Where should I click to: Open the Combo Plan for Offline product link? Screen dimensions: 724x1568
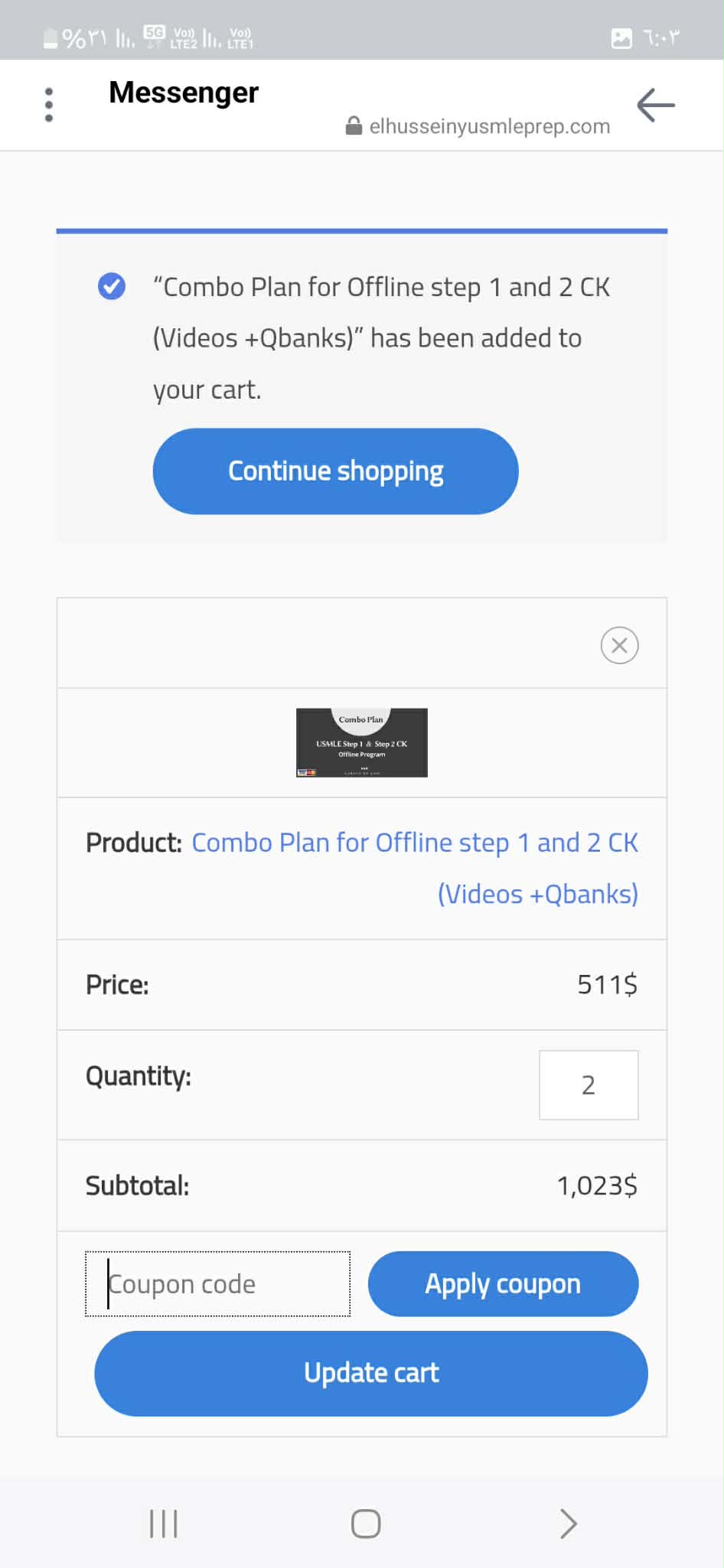tap(414, 843)
